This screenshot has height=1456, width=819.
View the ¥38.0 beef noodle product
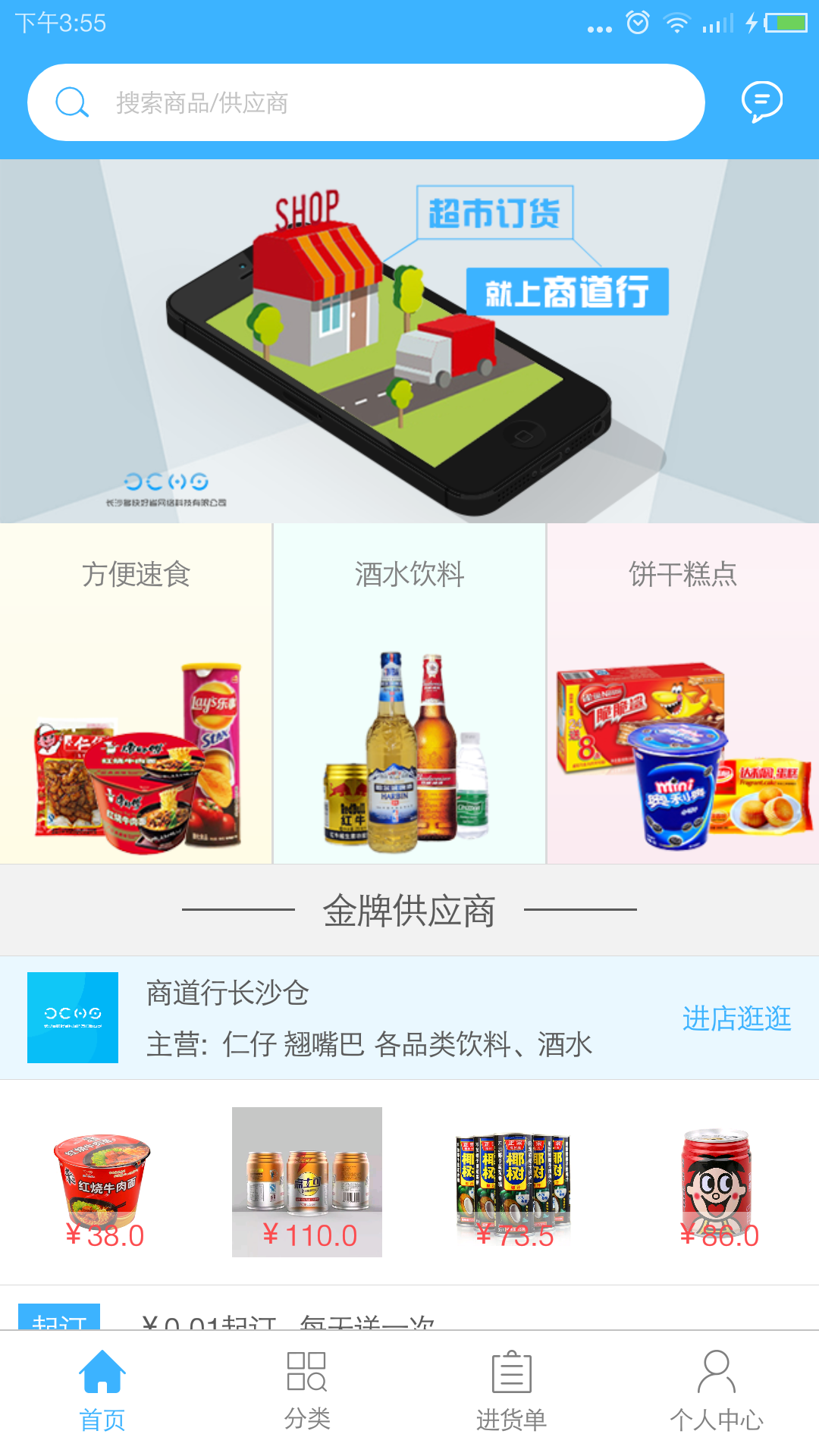click(103, 1183)
